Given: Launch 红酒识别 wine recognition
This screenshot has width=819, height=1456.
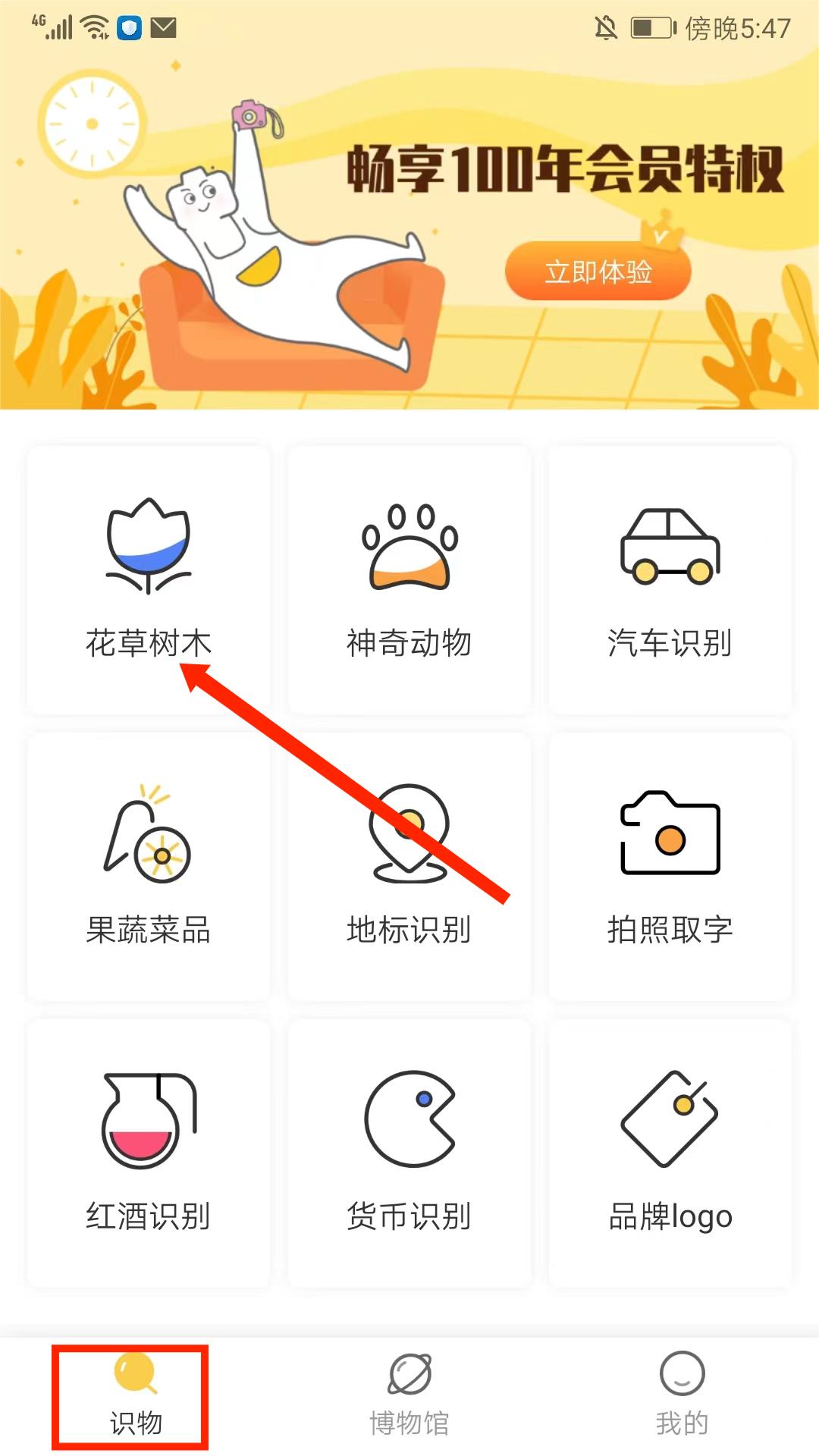Looking at the screenshot, I should pyautogui.click(x=149, y=1153).
